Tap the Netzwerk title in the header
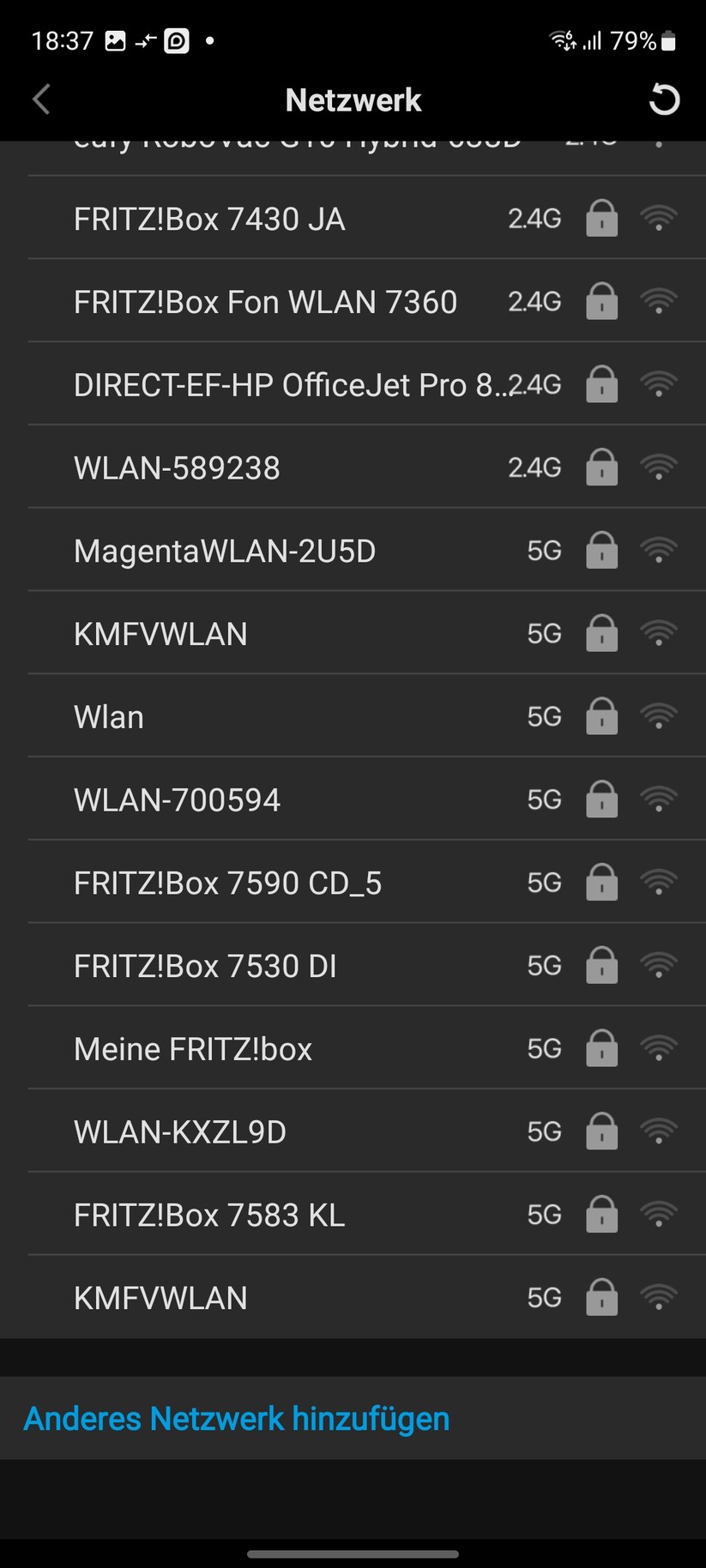The width and height of the screenshot is (706, 1568). coord(353,100)
